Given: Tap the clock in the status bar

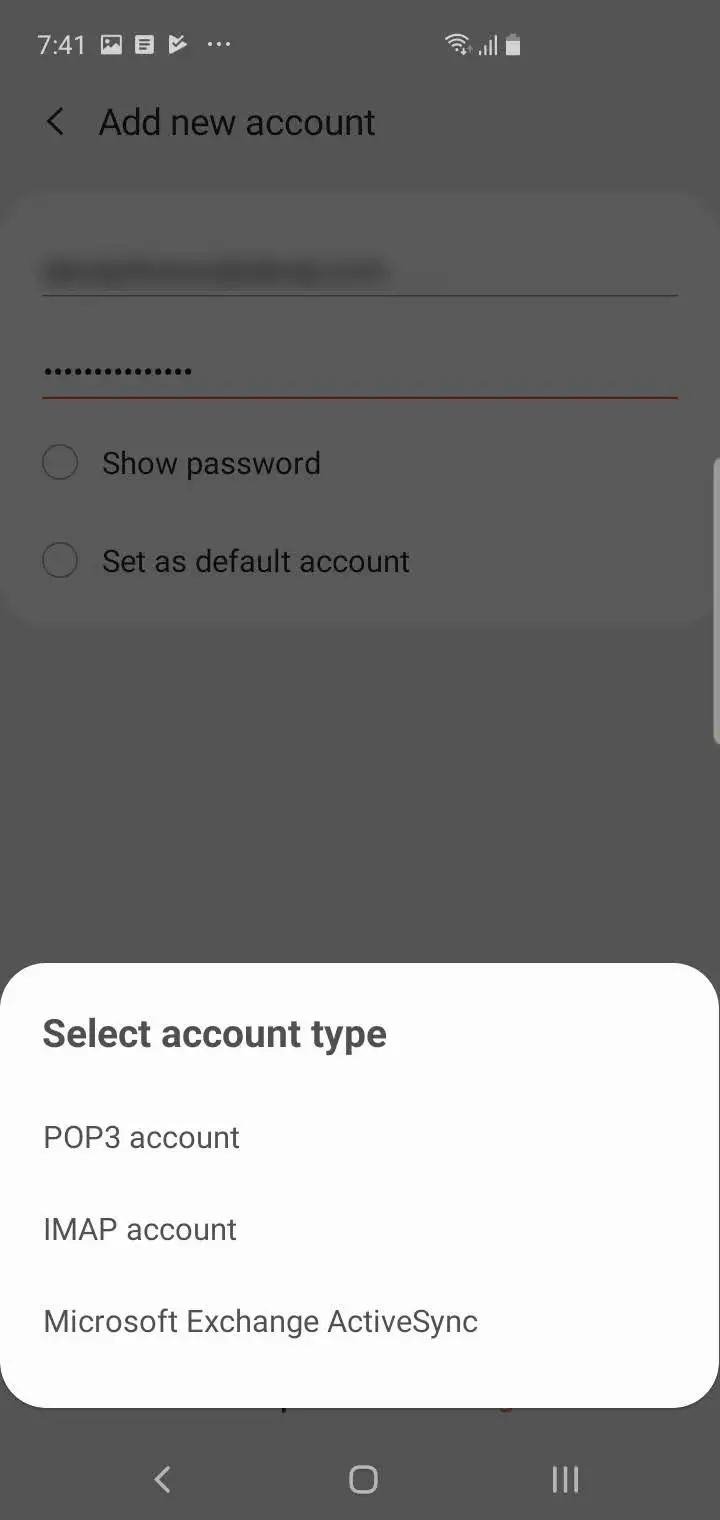Looking at the screenshot, I should click(61, 44).
